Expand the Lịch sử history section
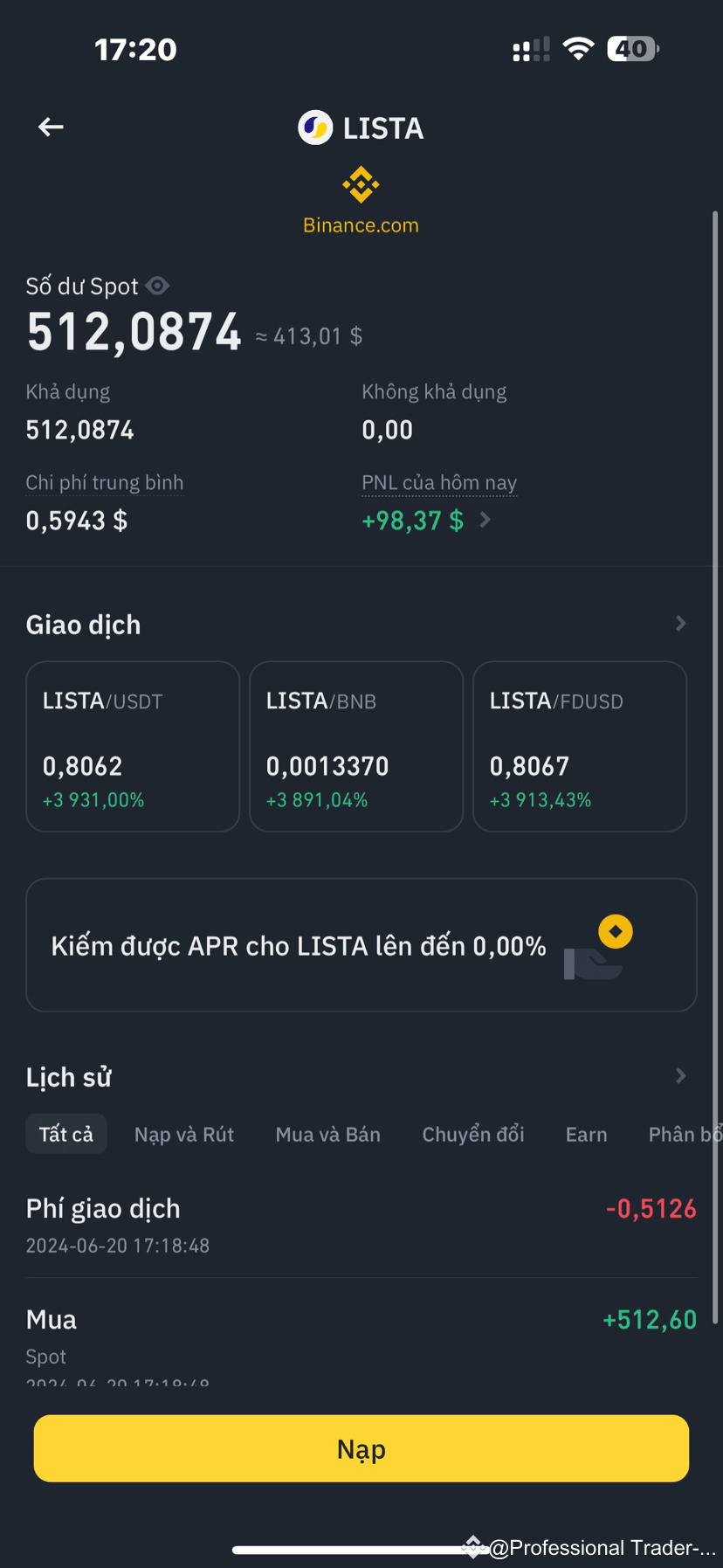 coord(680,1076)
